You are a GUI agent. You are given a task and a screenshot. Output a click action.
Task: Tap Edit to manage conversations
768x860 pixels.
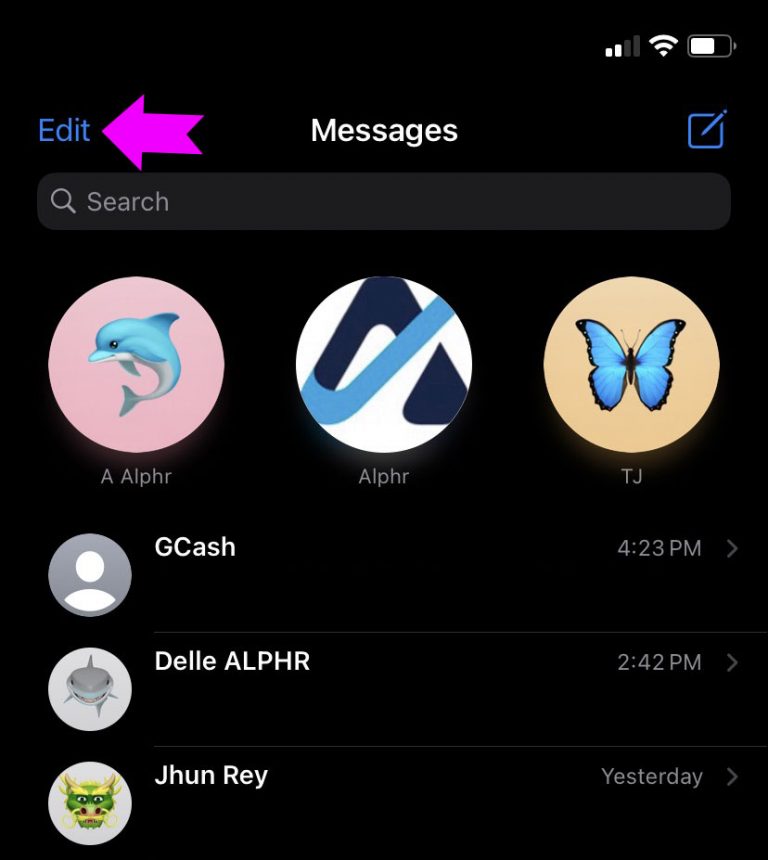pyautogui.click(x=63, y=130)
